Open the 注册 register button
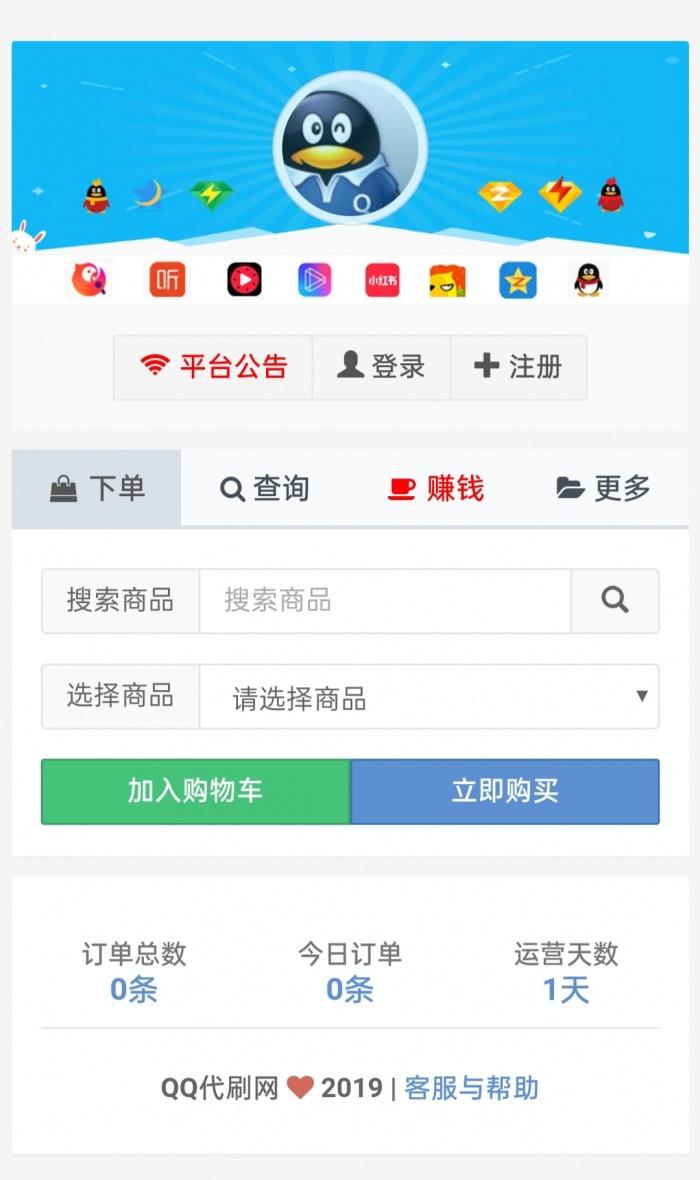Image resolution: width=700 pixels, height=1180 pixels. 518,367
